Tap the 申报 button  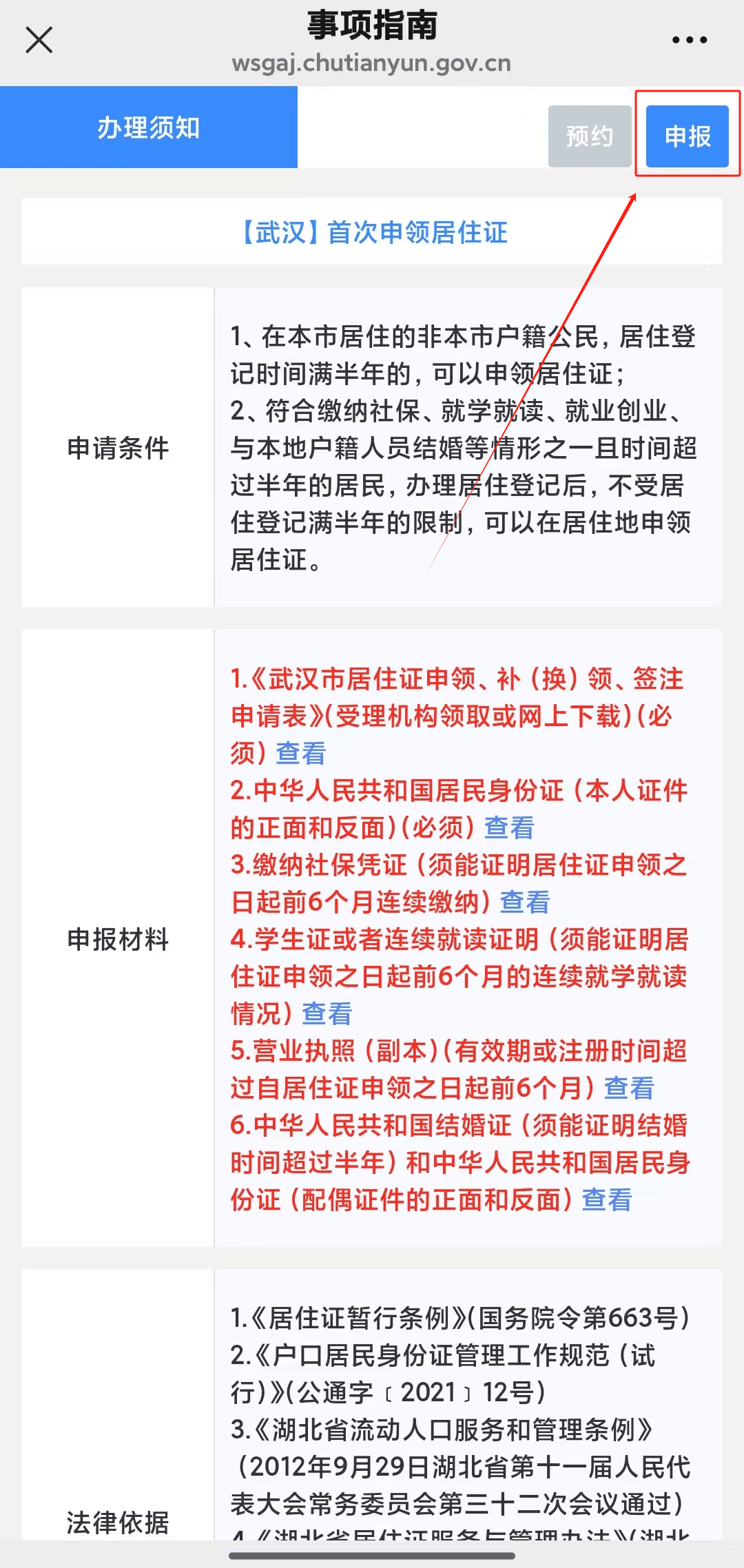(x=688, y=136)
